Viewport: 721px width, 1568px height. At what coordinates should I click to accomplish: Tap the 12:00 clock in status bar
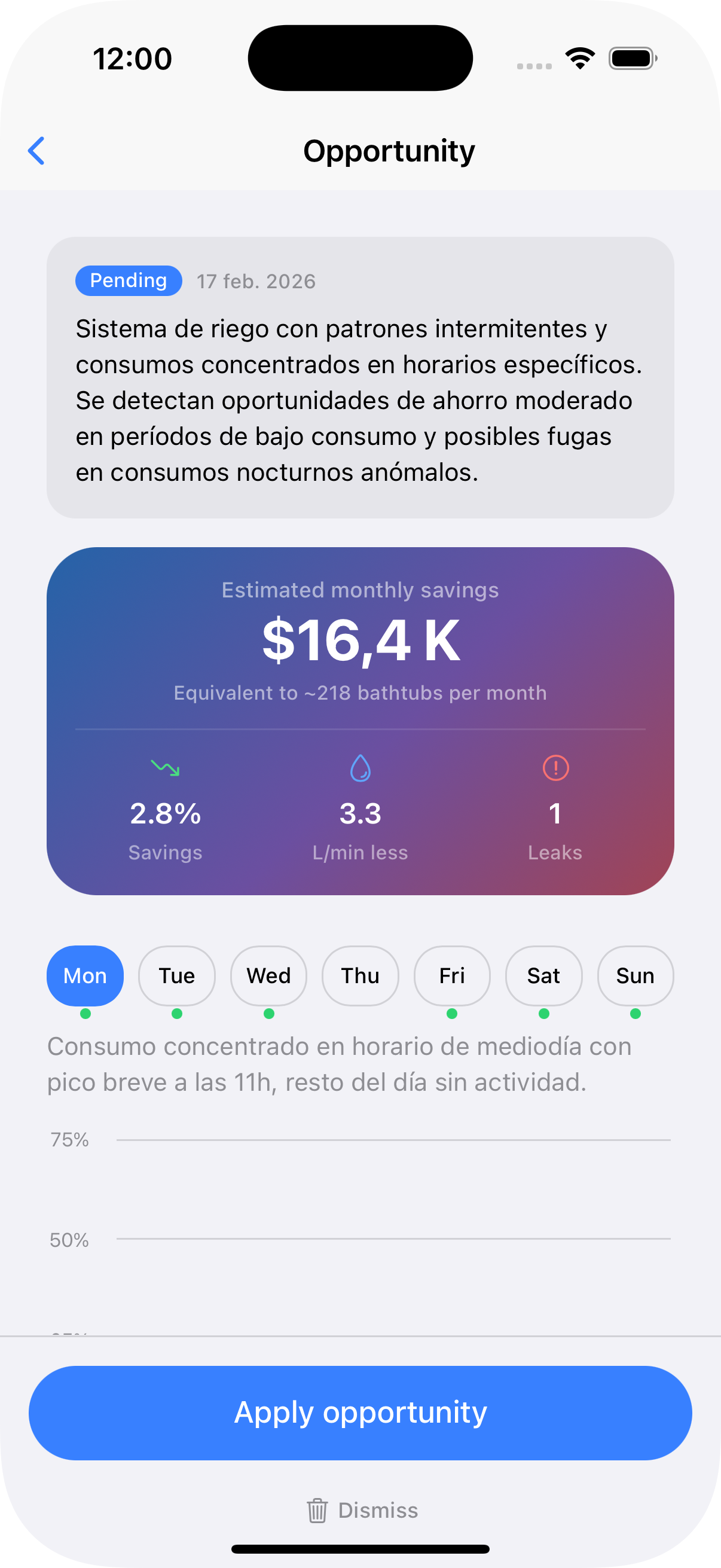[x=132, y=58]
